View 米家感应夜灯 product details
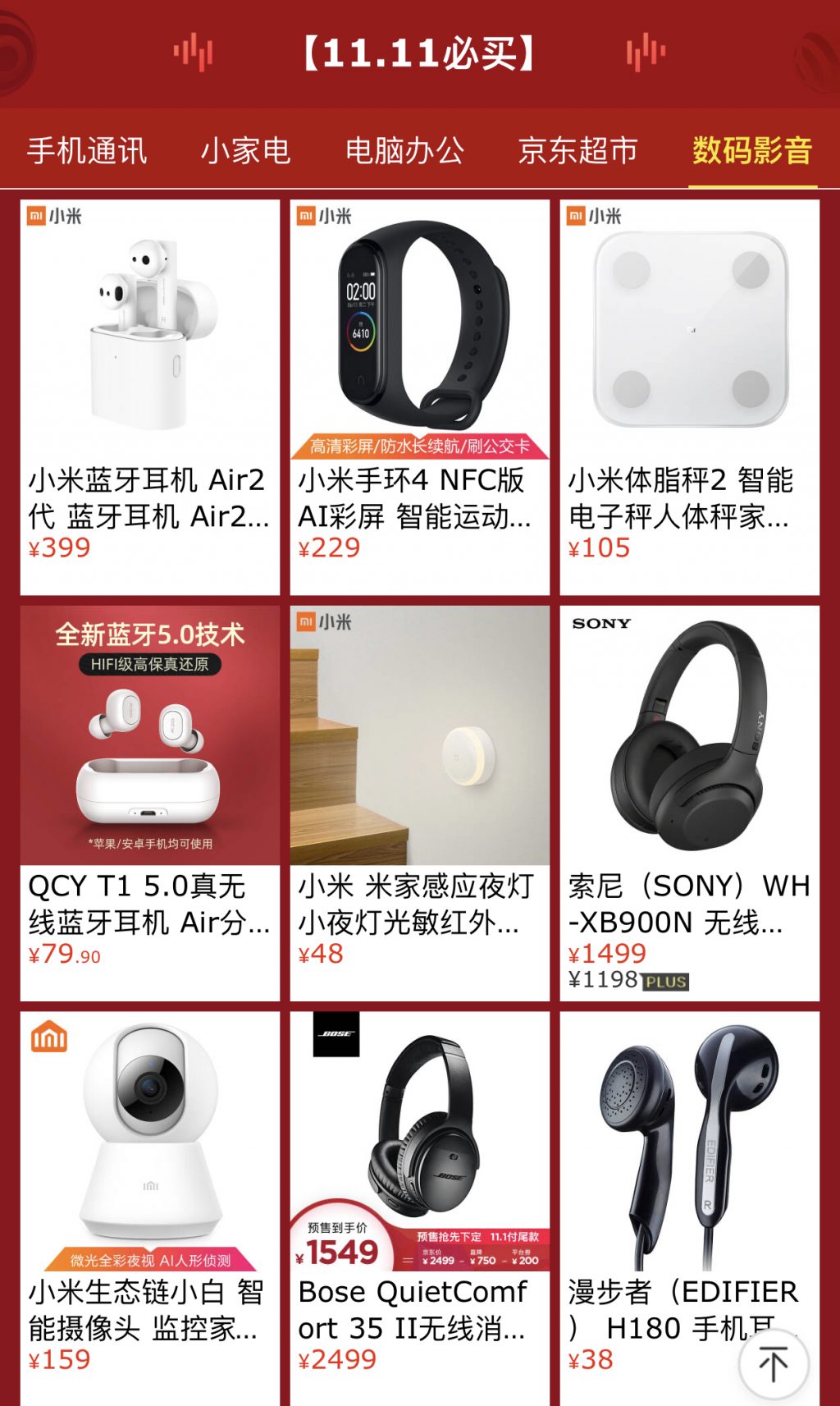840x1406 pixels. (420, 803)
